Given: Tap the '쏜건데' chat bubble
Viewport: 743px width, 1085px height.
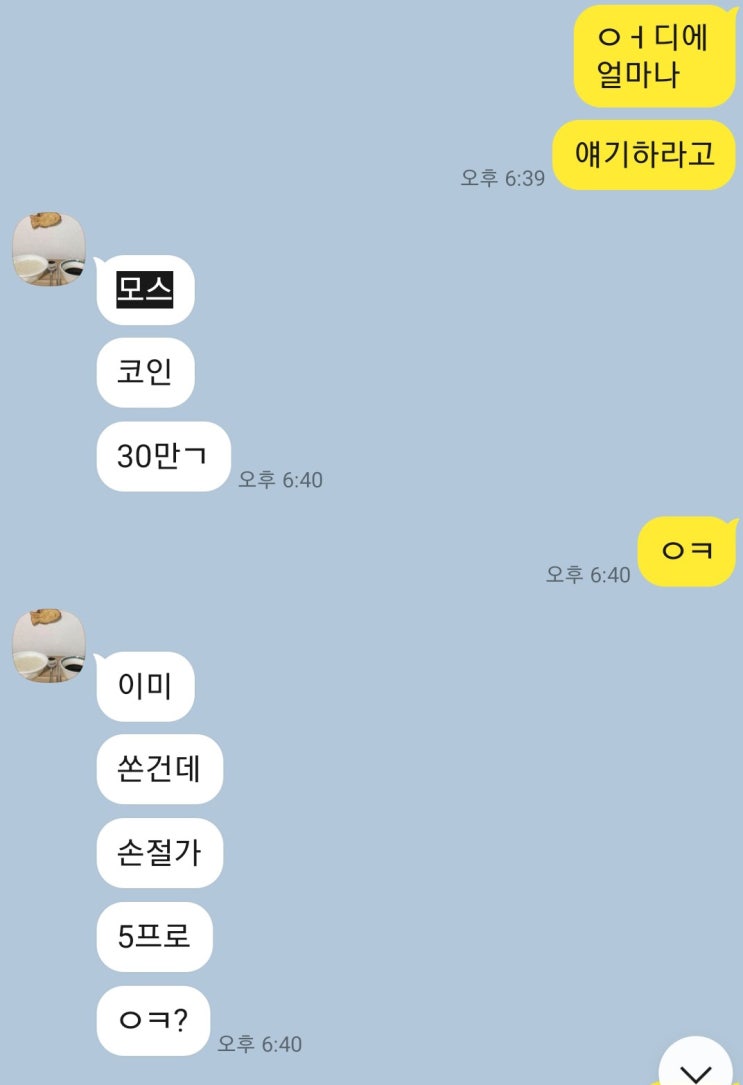Looking at the screenshot, I should pyautogui.click(x=159, y=769).
